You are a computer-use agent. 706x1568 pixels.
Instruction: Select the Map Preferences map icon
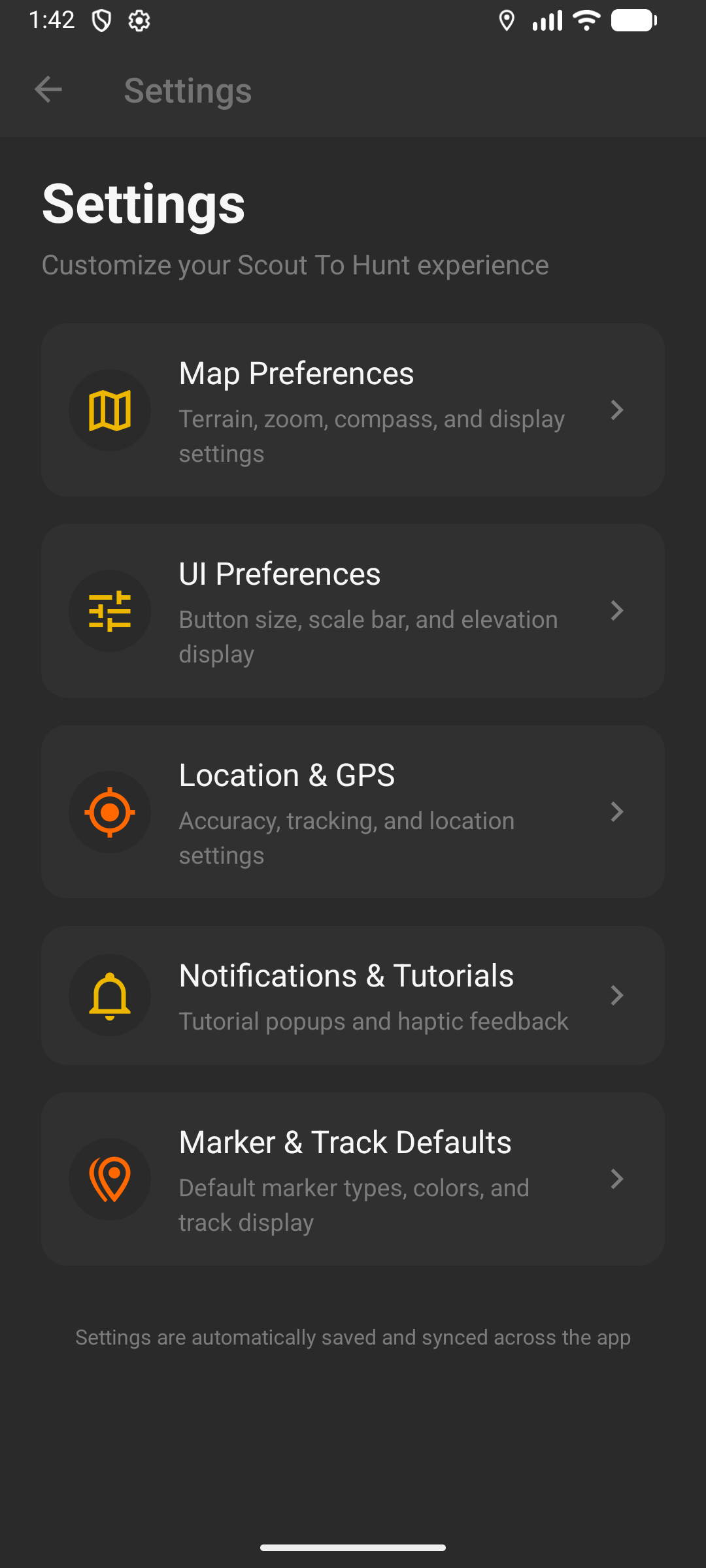point(110,410)
